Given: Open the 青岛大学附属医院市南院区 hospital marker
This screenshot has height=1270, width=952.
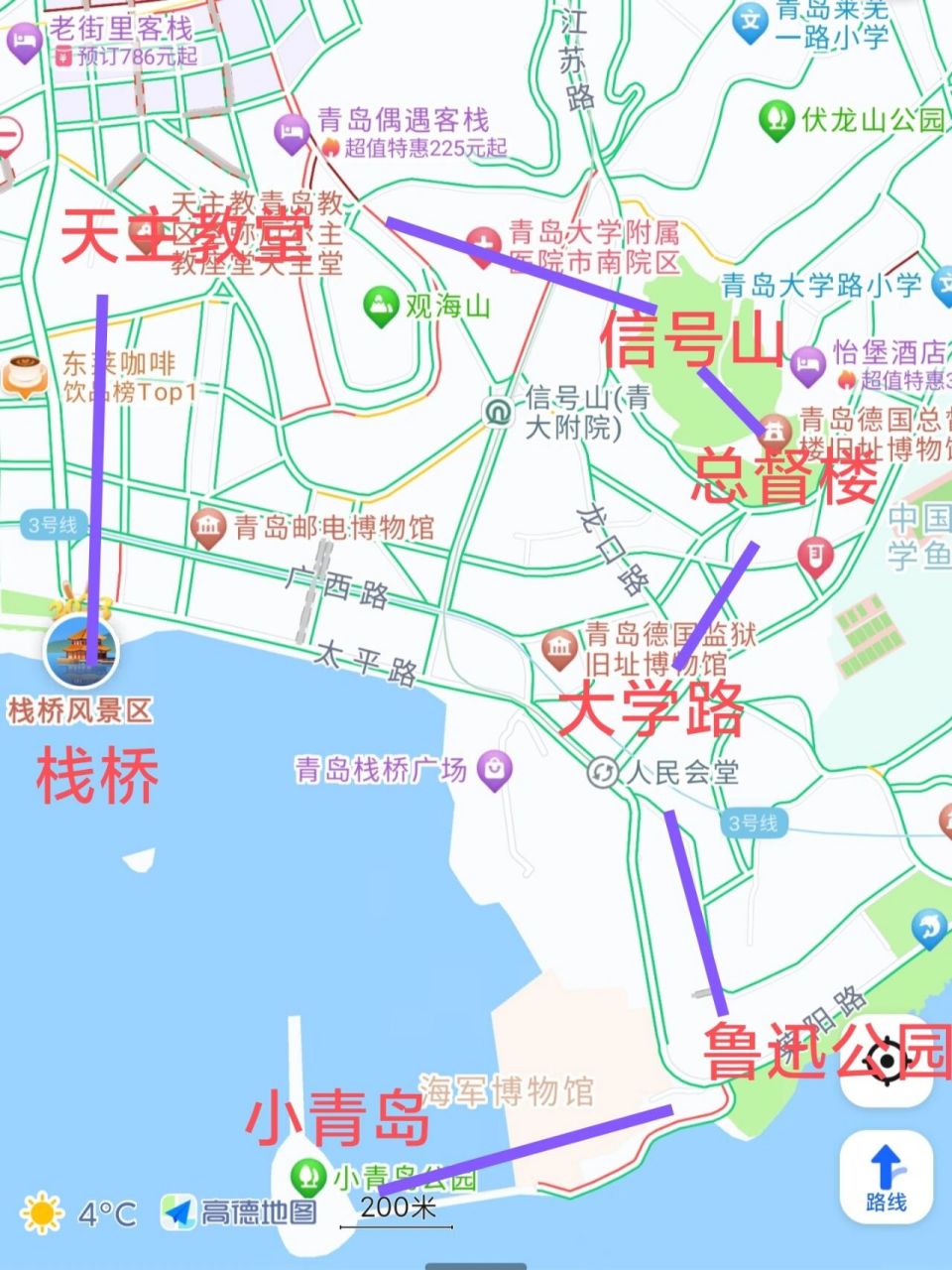Looking at the screenshot, I should click(x=483, y=239).
